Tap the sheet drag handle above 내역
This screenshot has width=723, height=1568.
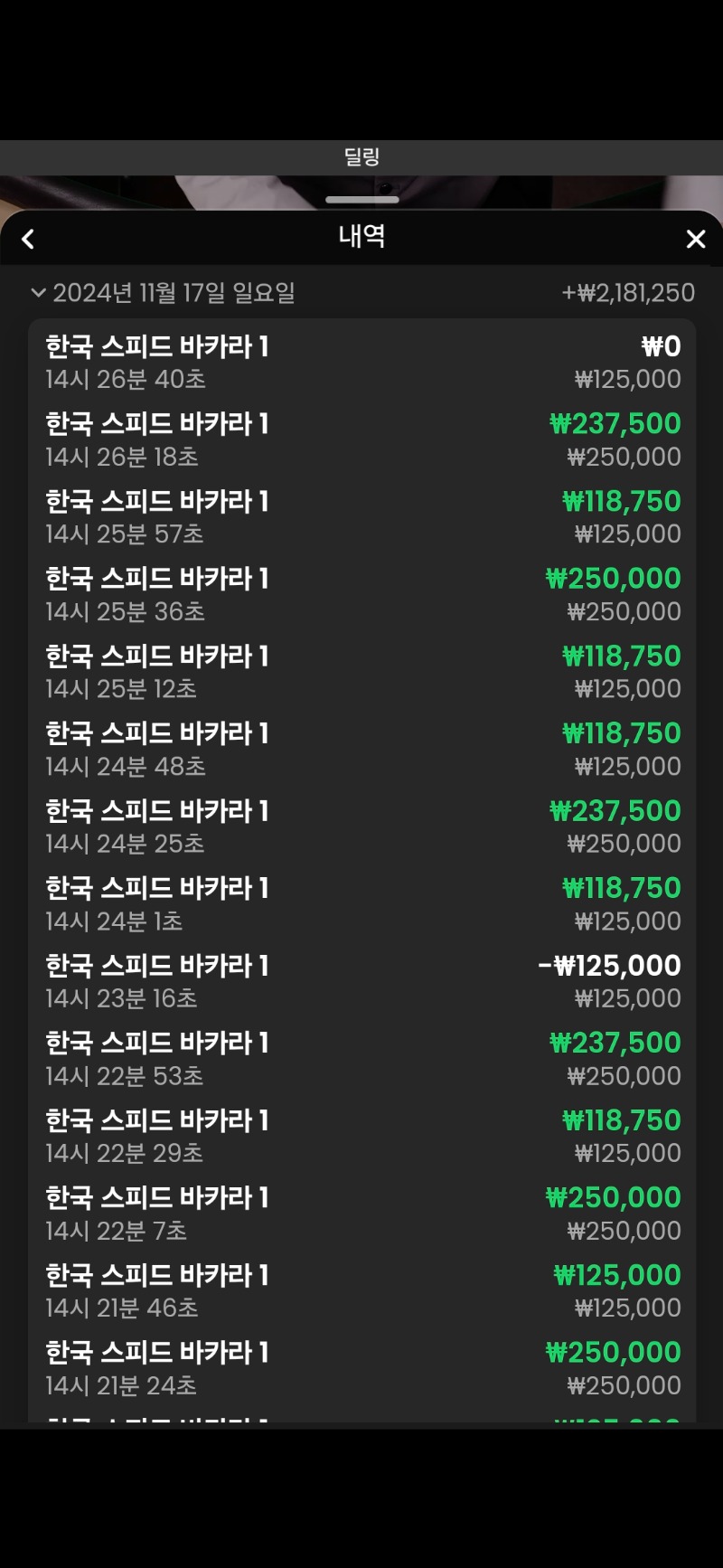click(x=361, y=200)
